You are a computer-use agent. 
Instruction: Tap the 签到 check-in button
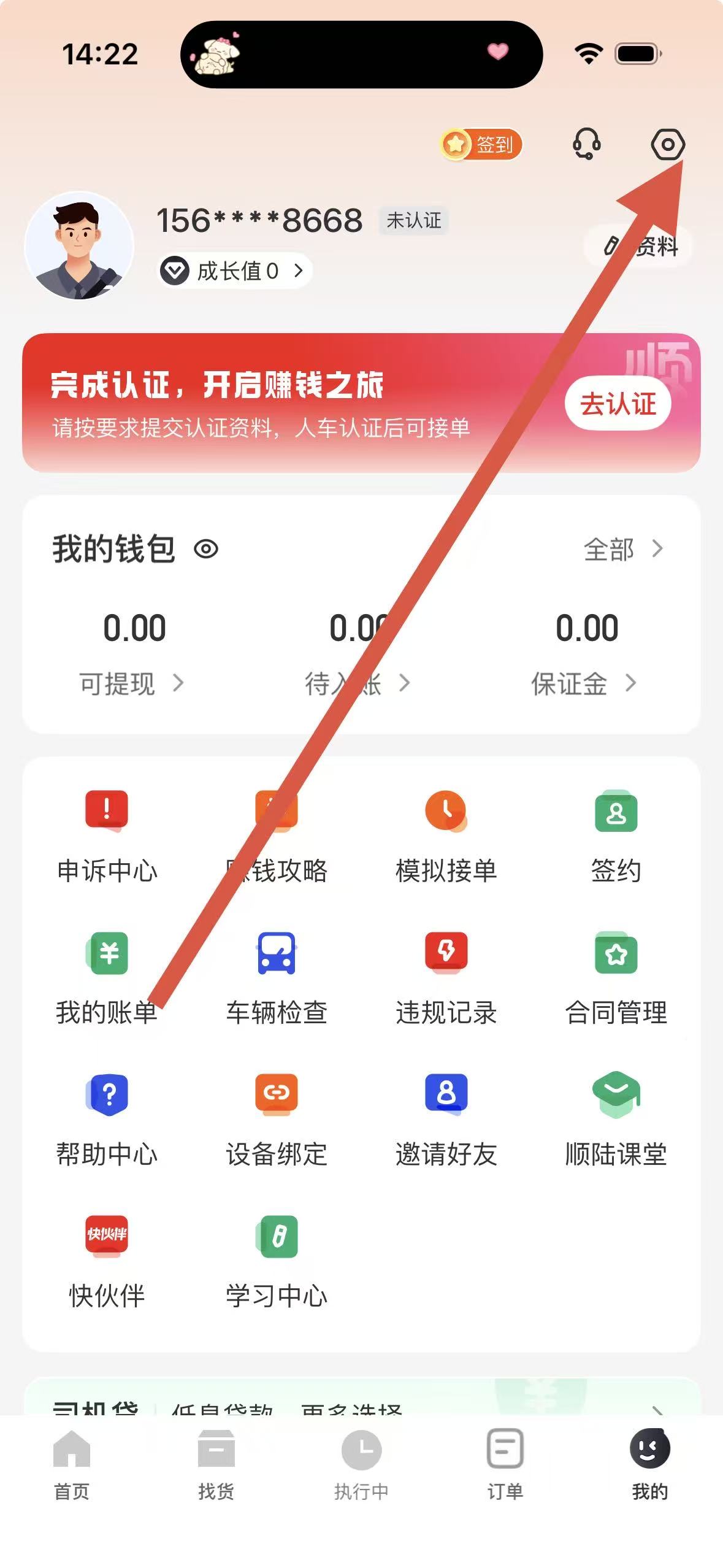click(482, 145)
